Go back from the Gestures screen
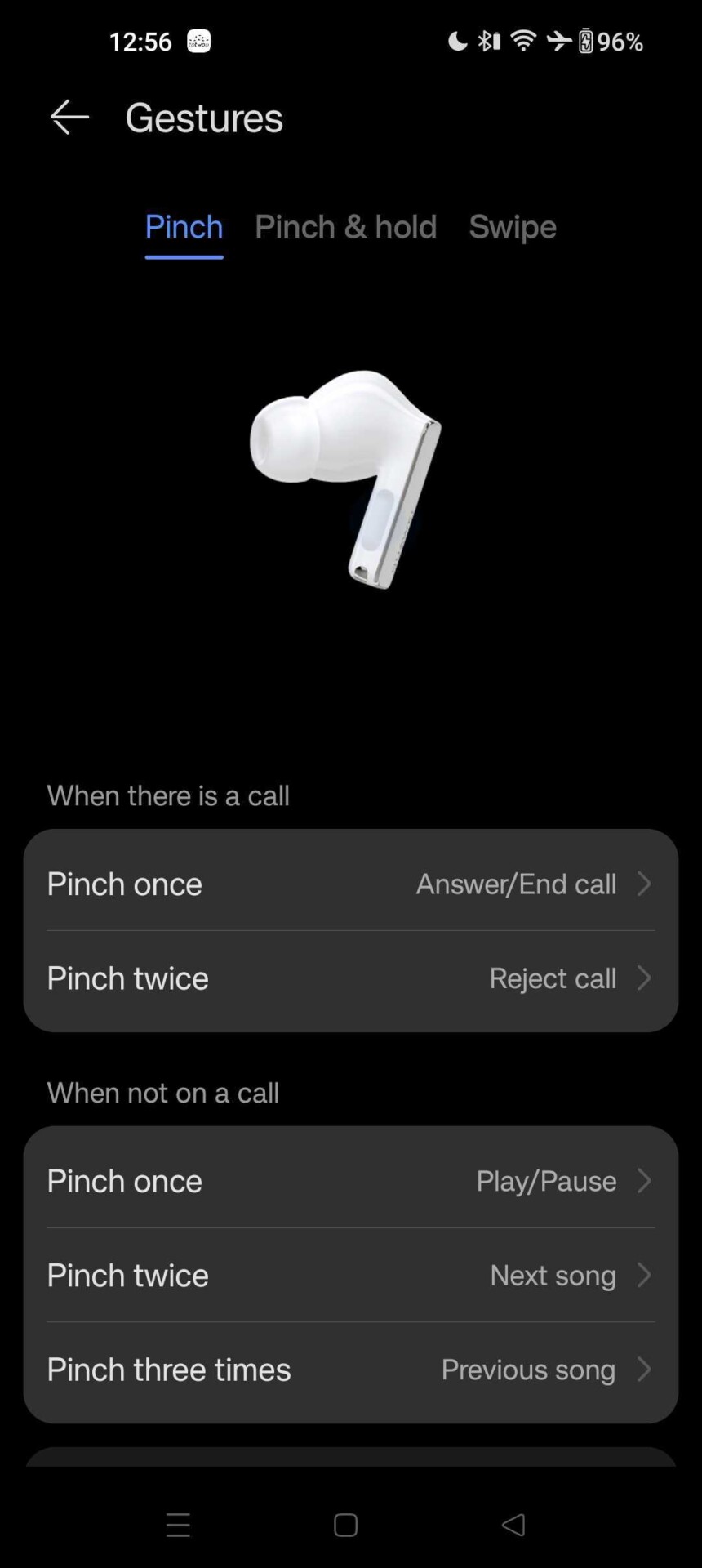 tap(69, 118)
